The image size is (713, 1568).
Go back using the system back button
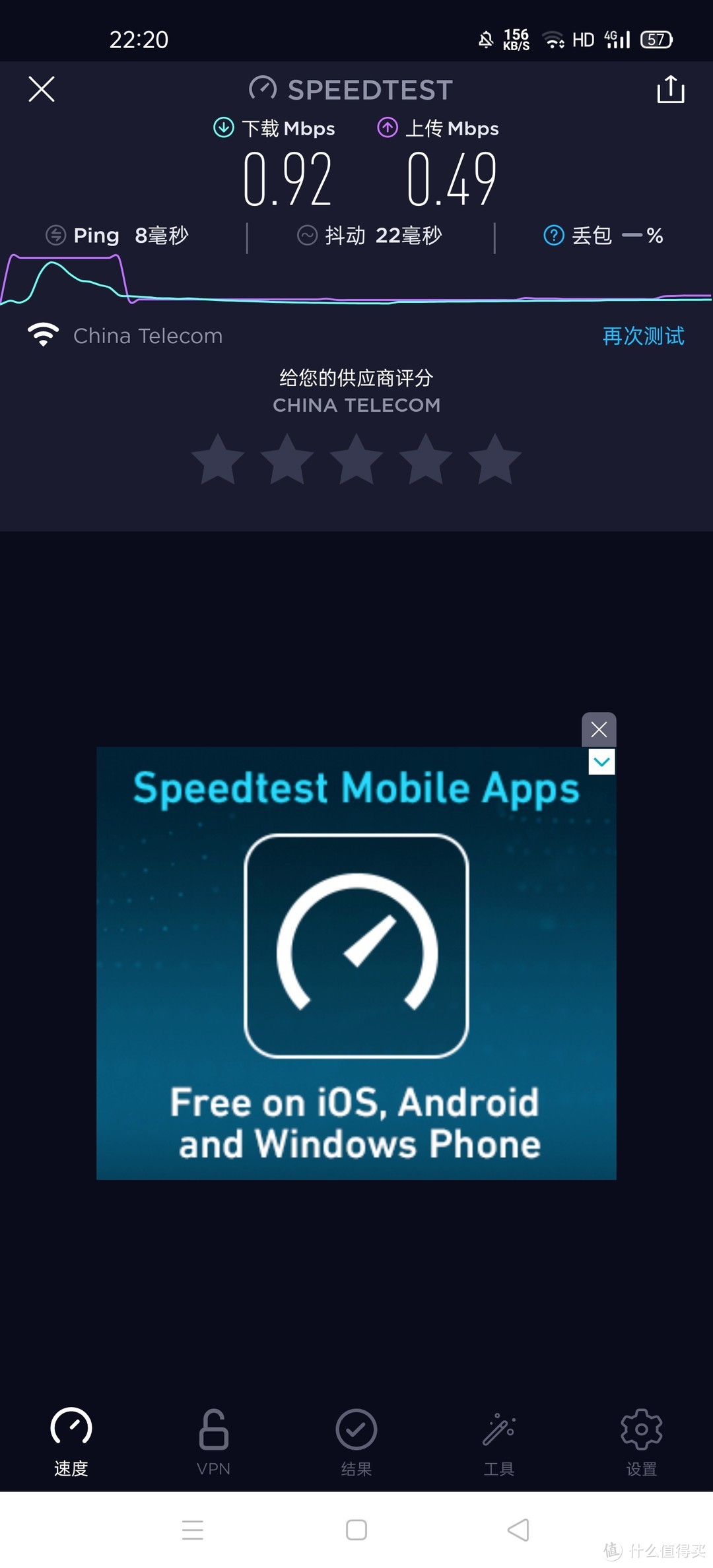(x=518, y=1530)
